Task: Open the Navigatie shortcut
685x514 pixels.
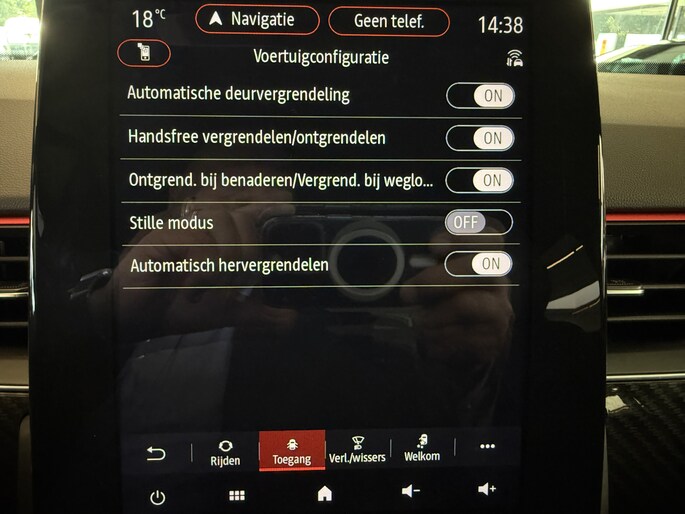Action: coord(257,20)
